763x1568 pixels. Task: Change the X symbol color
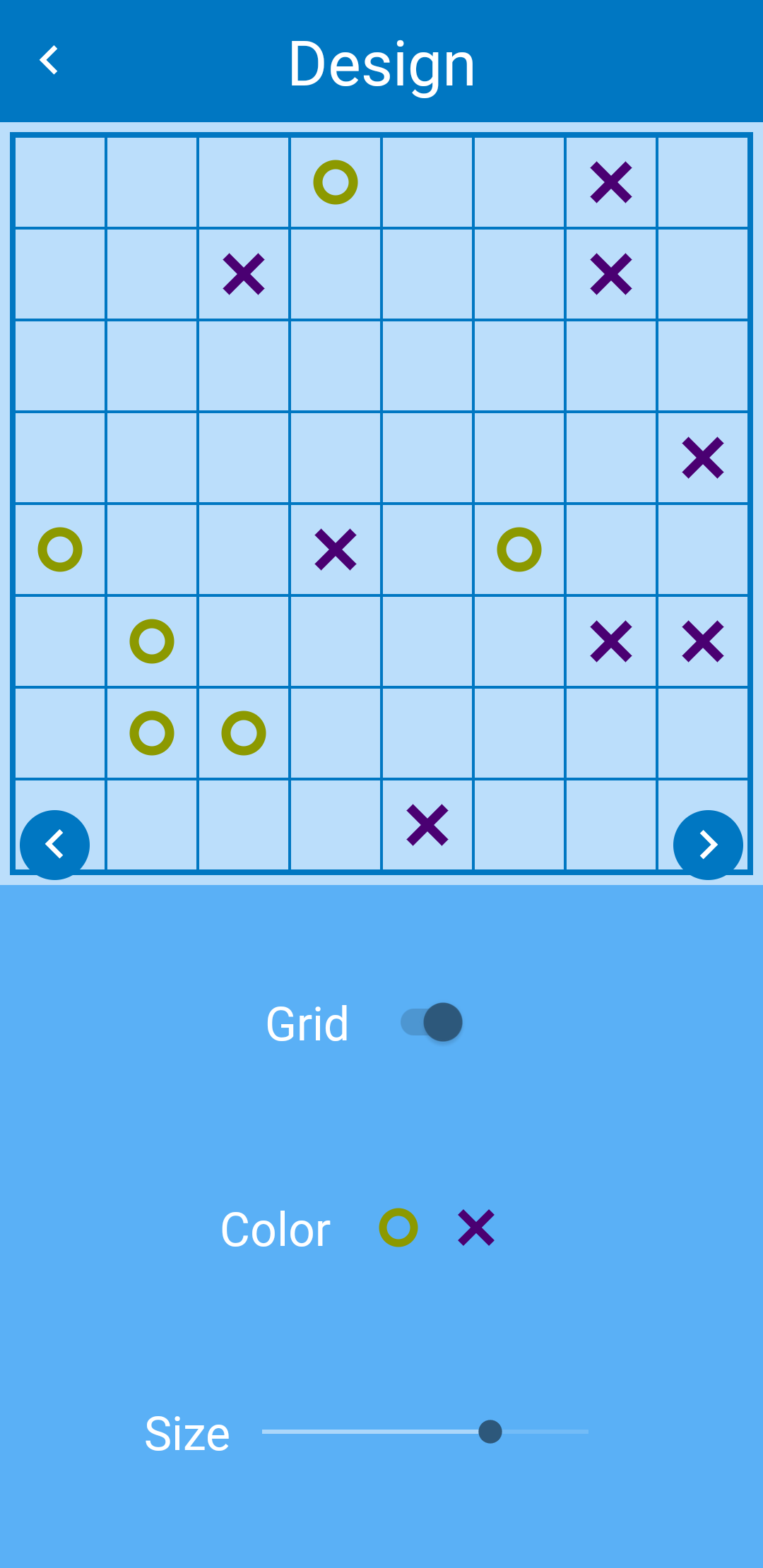click(476, 1228)
